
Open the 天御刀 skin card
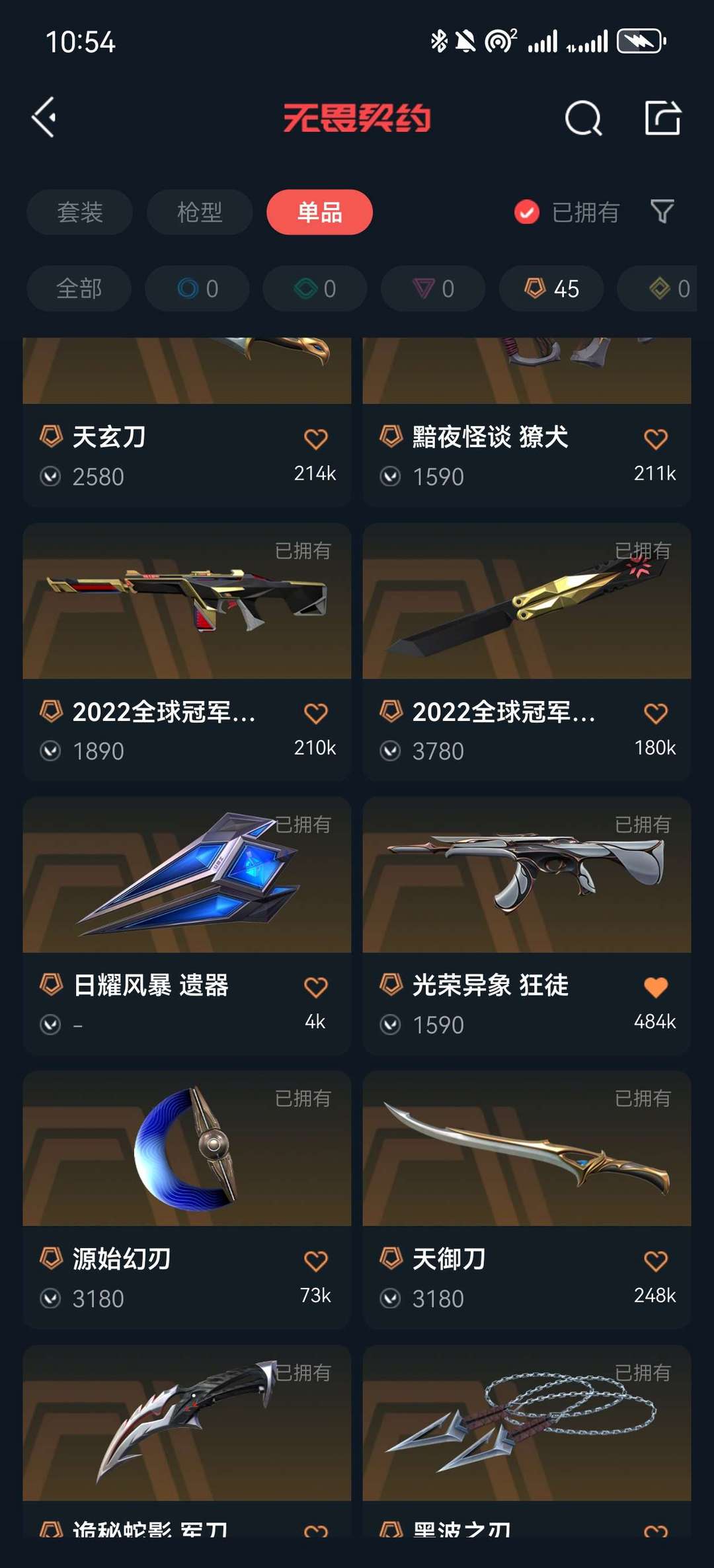tap(526, 1150)
